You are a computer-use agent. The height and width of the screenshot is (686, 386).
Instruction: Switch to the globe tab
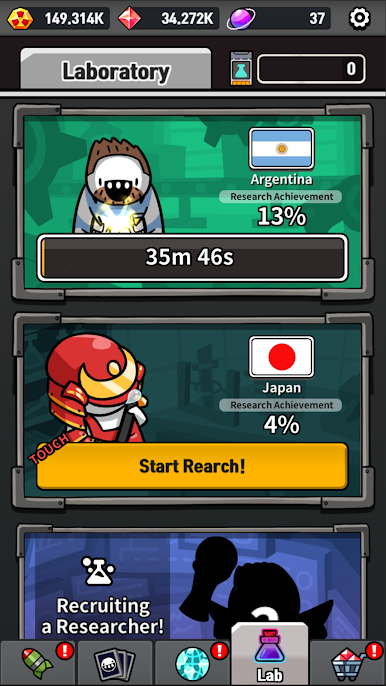193,663
